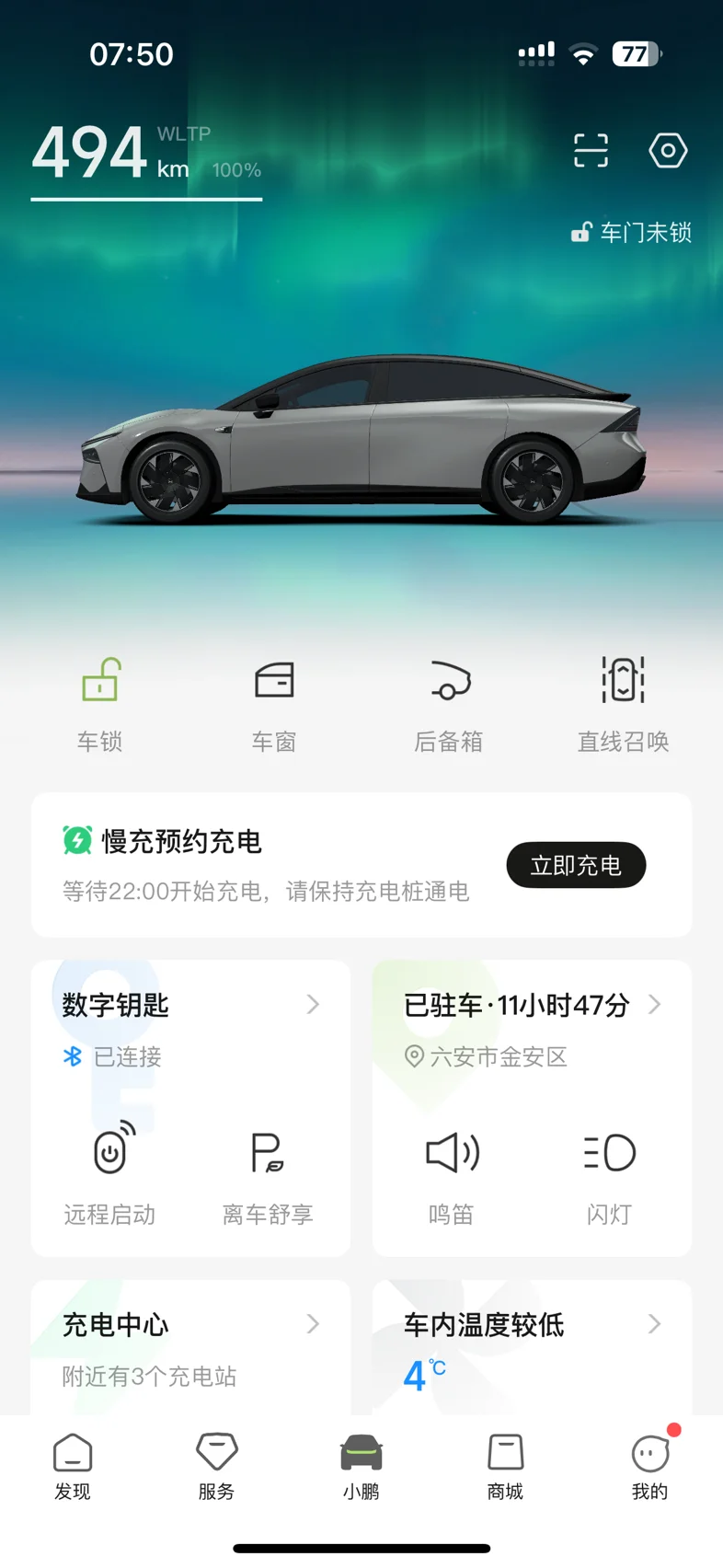Open the 后备箱 trunk control
723x1568 pixels.
pos(449,705)
